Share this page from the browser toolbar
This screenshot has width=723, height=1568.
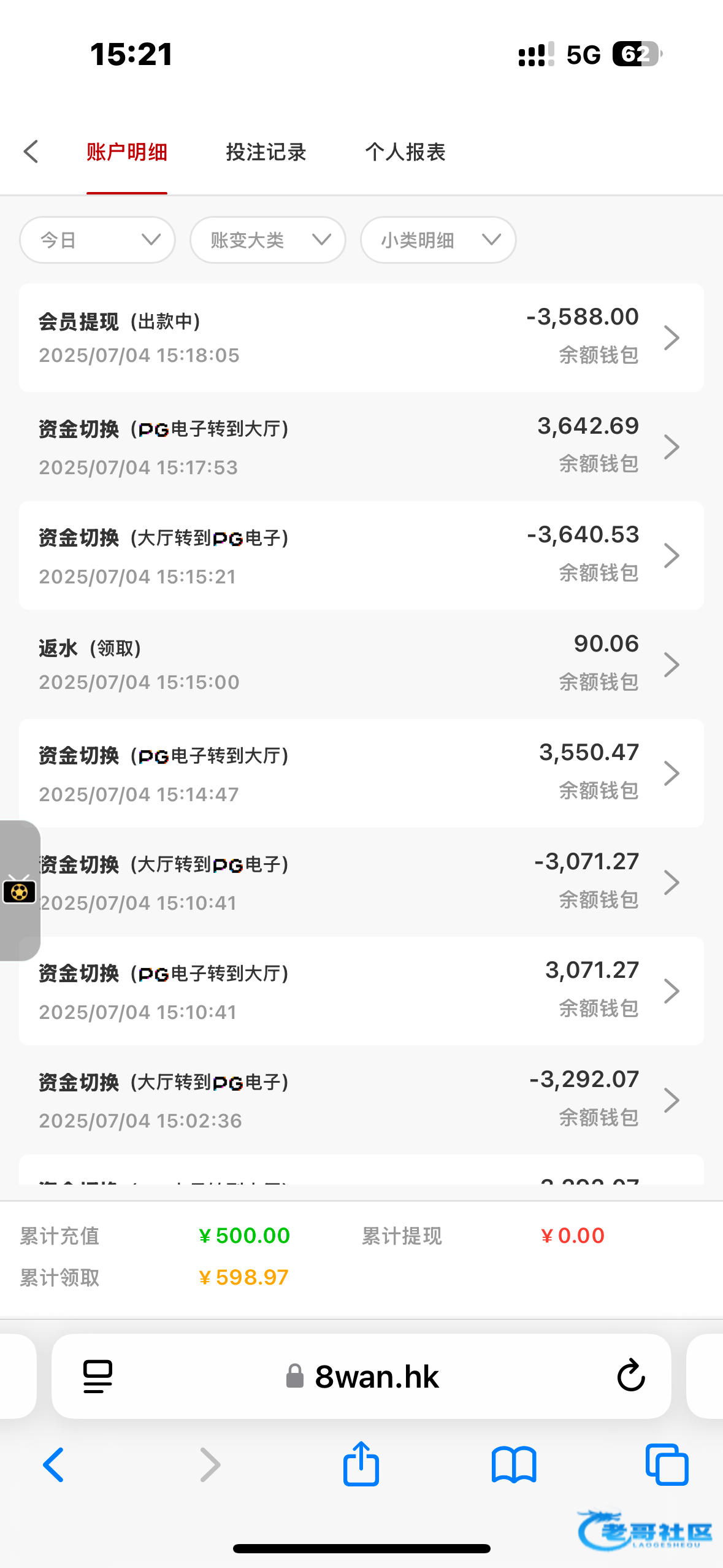(x=361, y=1464)
